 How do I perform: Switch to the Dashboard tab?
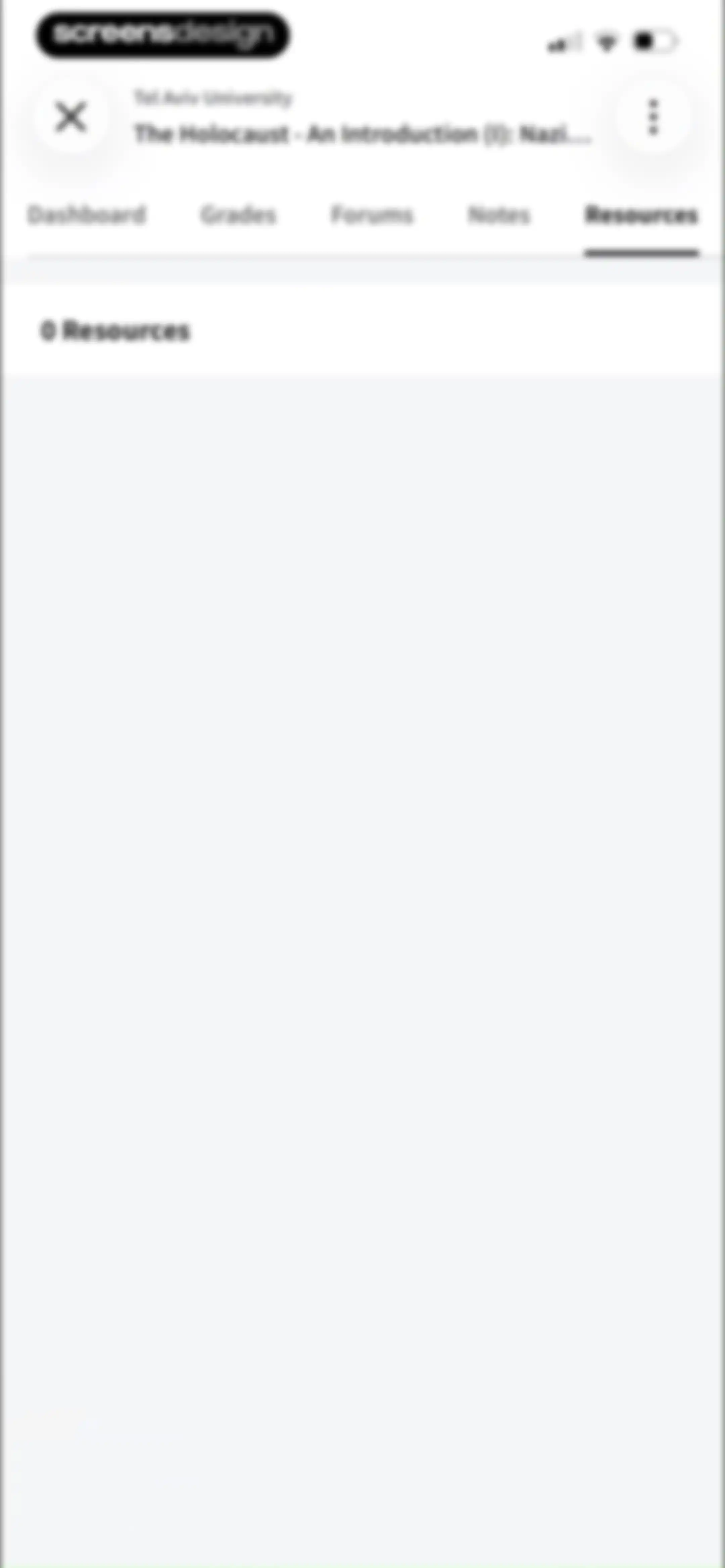[87, 215]
